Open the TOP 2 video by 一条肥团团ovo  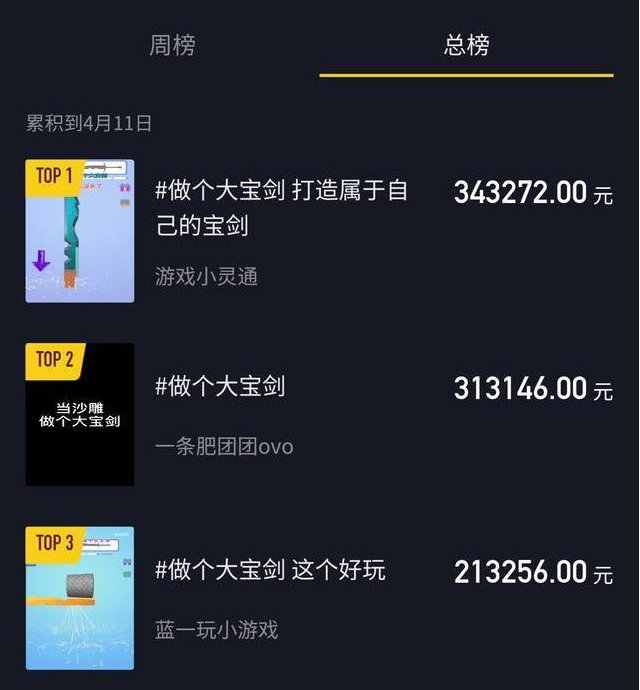pos(80,414)
